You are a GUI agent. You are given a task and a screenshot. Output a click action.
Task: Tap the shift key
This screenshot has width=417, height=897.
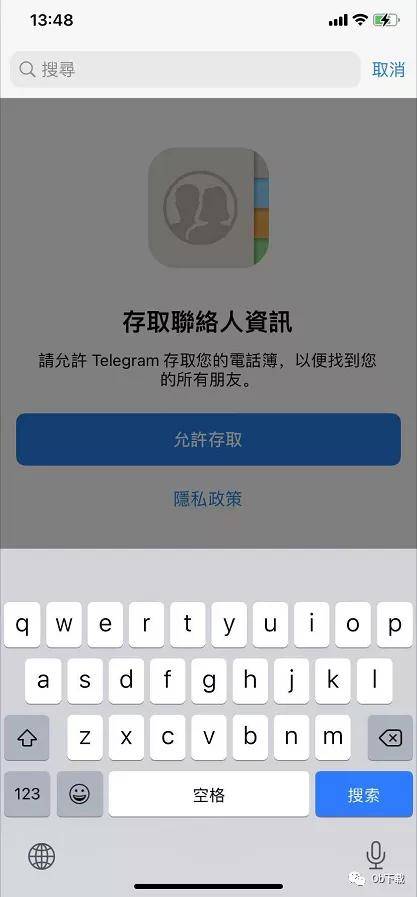click(27, 737)
